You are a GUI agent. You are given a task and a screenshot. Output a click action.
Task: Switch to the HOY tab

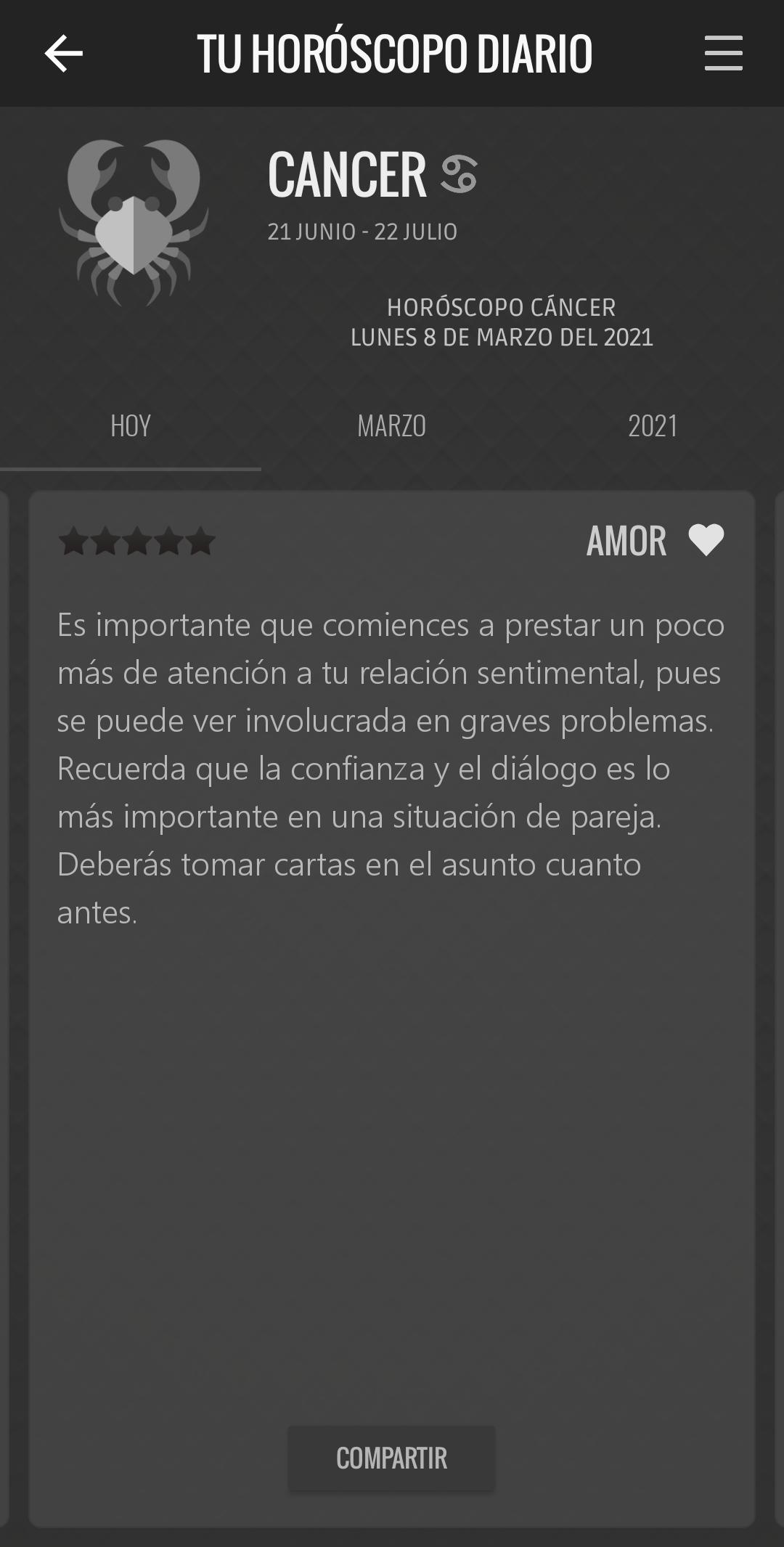(x=131, y=426)
